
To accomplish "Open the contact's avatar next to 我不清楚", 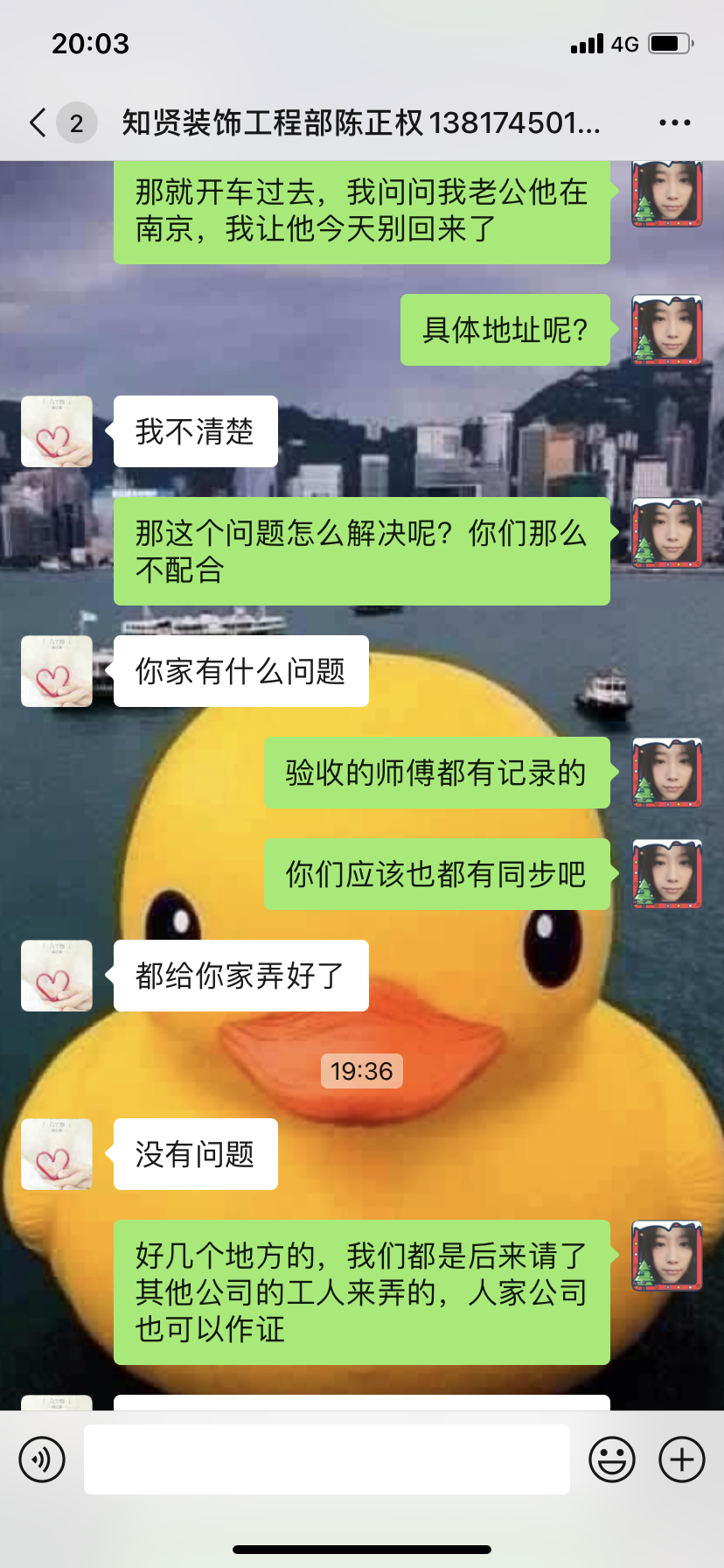I will [x=57, y=430].
